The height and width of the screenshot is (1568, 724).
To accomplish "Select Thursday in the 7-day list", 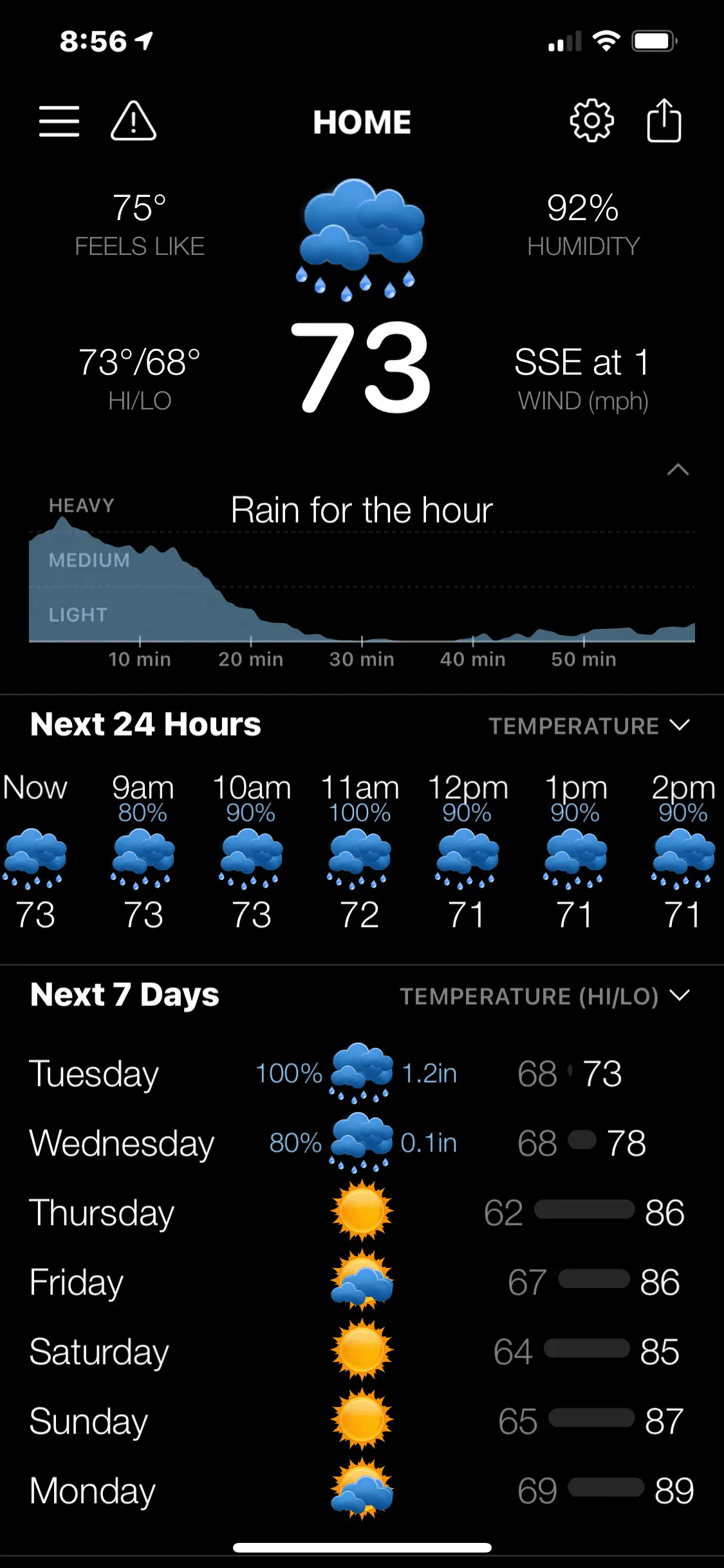I will (x=362, y=1213).
